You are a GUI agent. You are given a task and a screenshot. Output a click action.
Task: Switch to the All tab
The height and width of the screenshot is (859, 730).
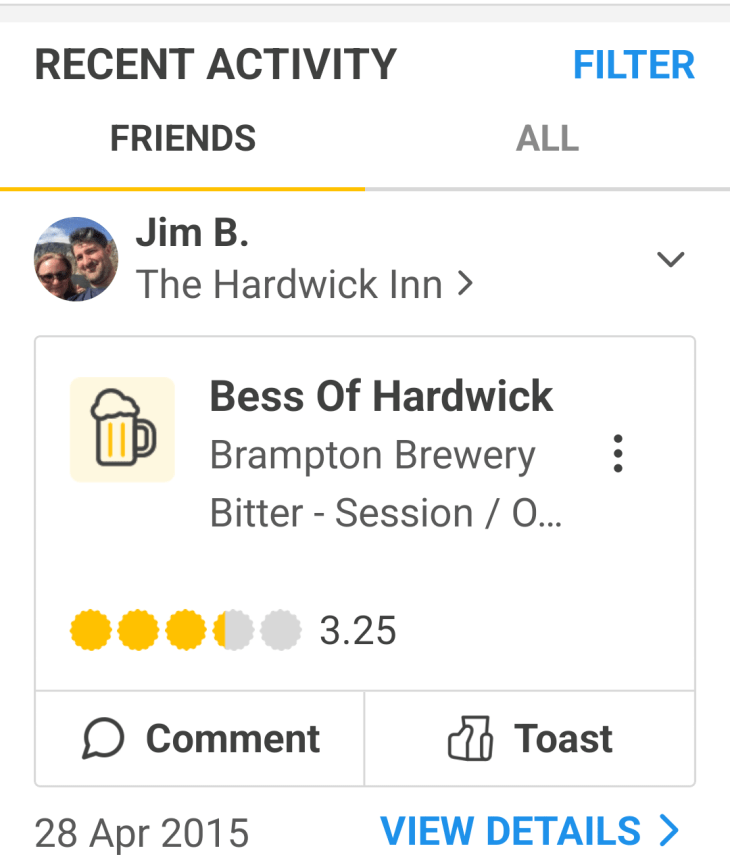[547, 138]
